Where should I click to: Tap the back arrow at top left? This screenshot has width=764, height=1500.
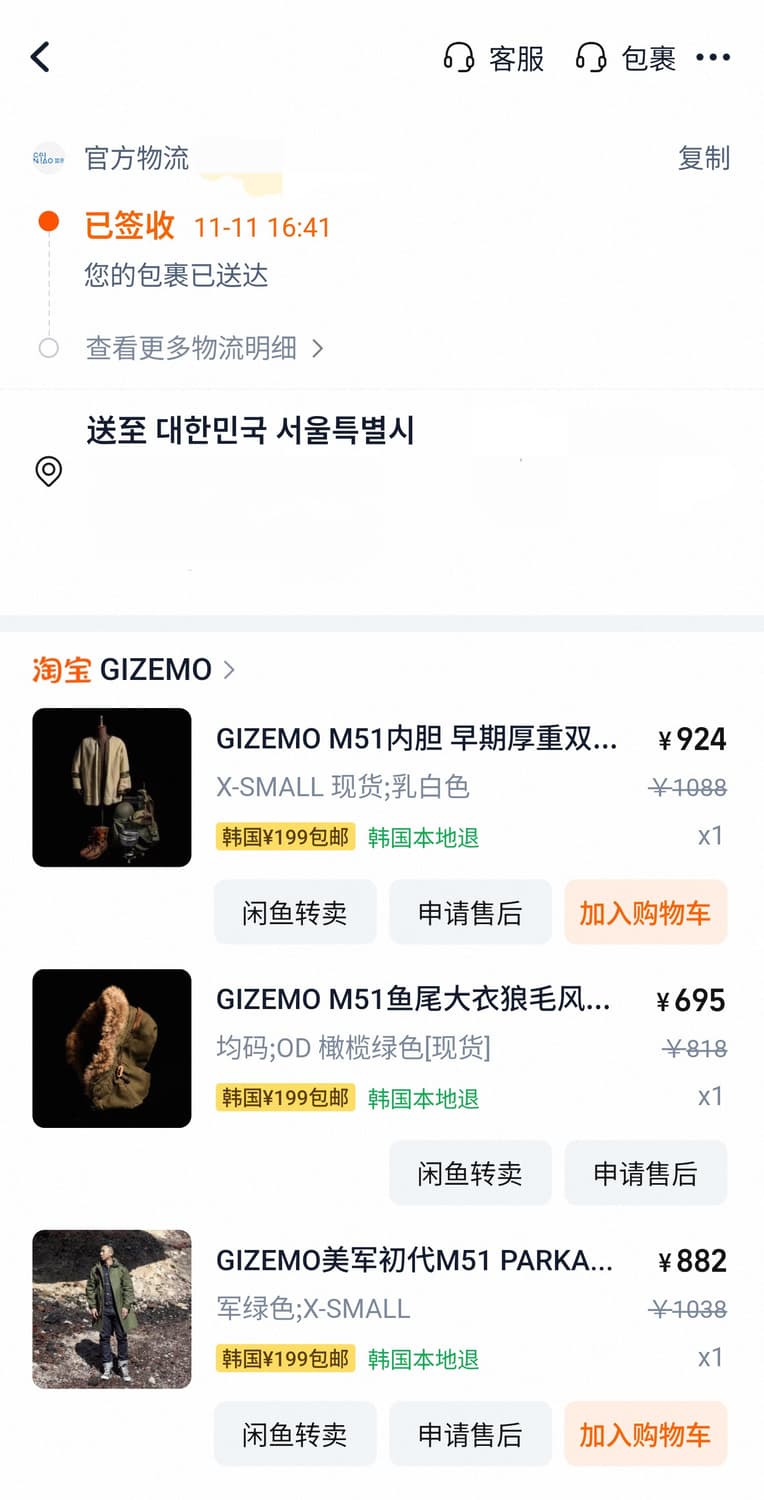click(x=40, y=57)
